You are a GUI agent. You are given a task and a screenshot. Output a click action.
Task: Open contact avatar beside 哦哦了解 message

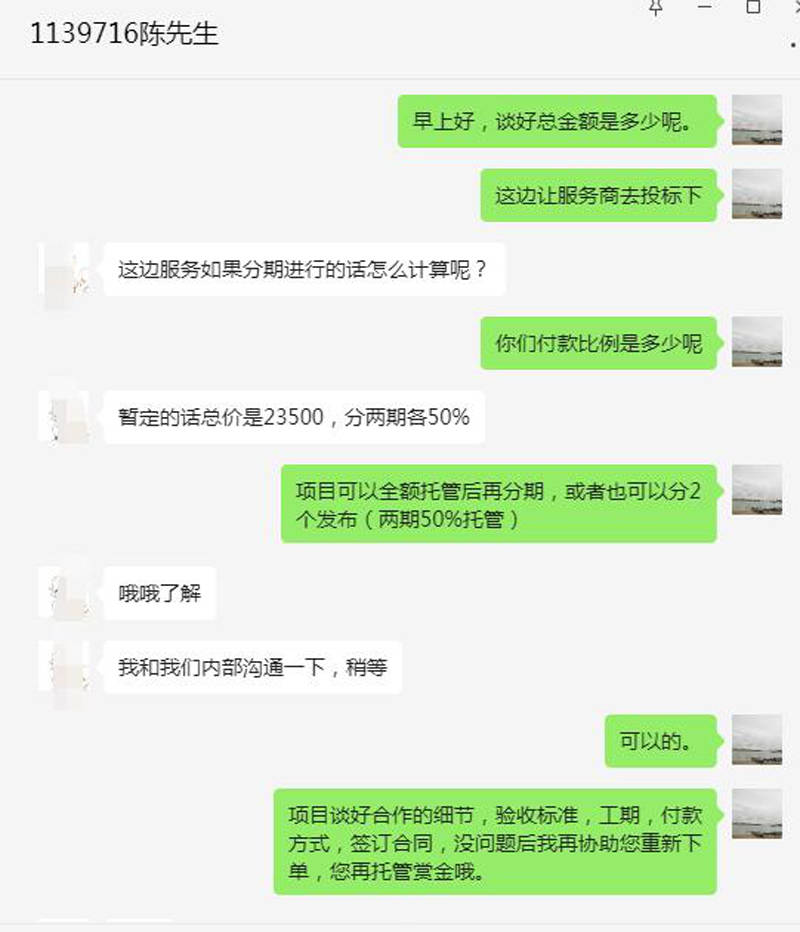64,593
